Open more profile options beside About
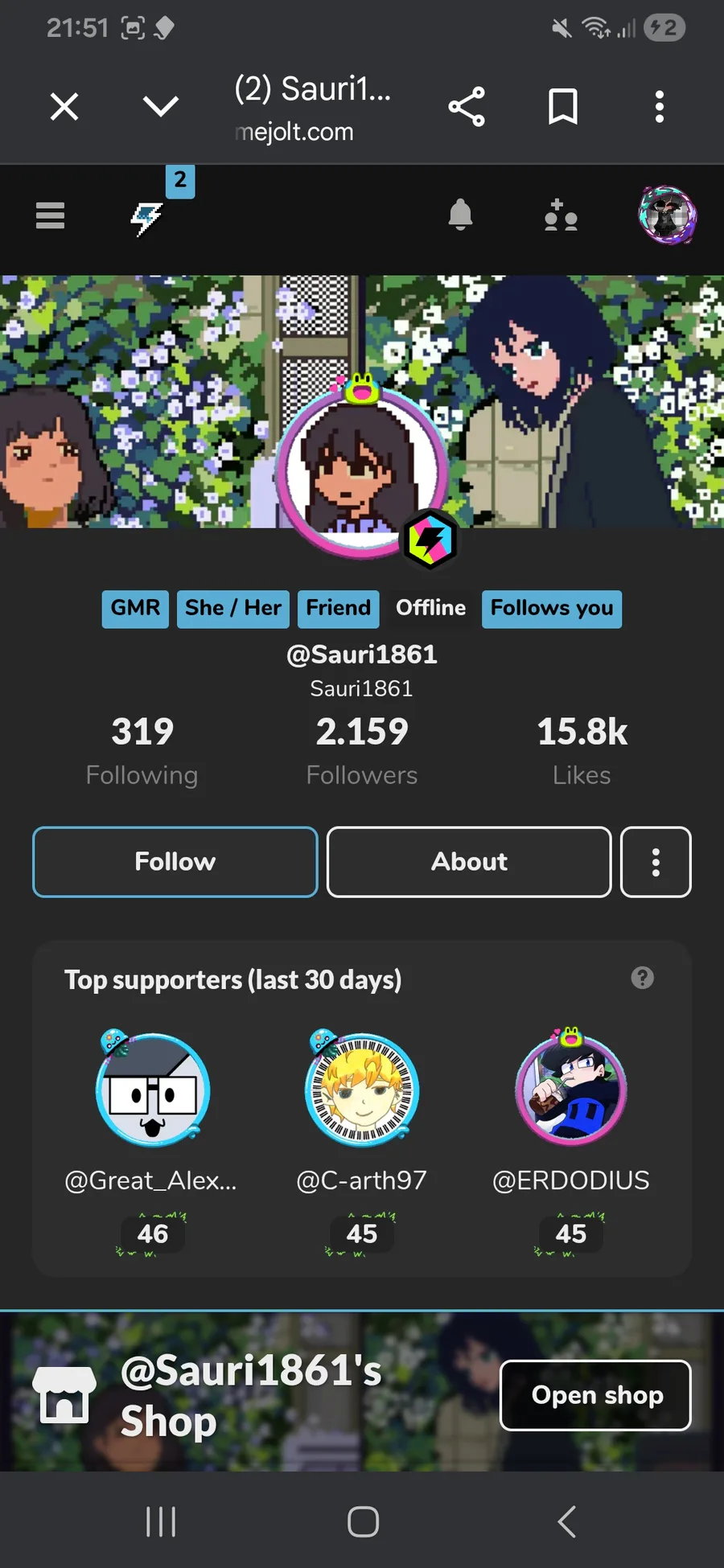This screenshot has height=1568, width=724. tap(656, 861)
